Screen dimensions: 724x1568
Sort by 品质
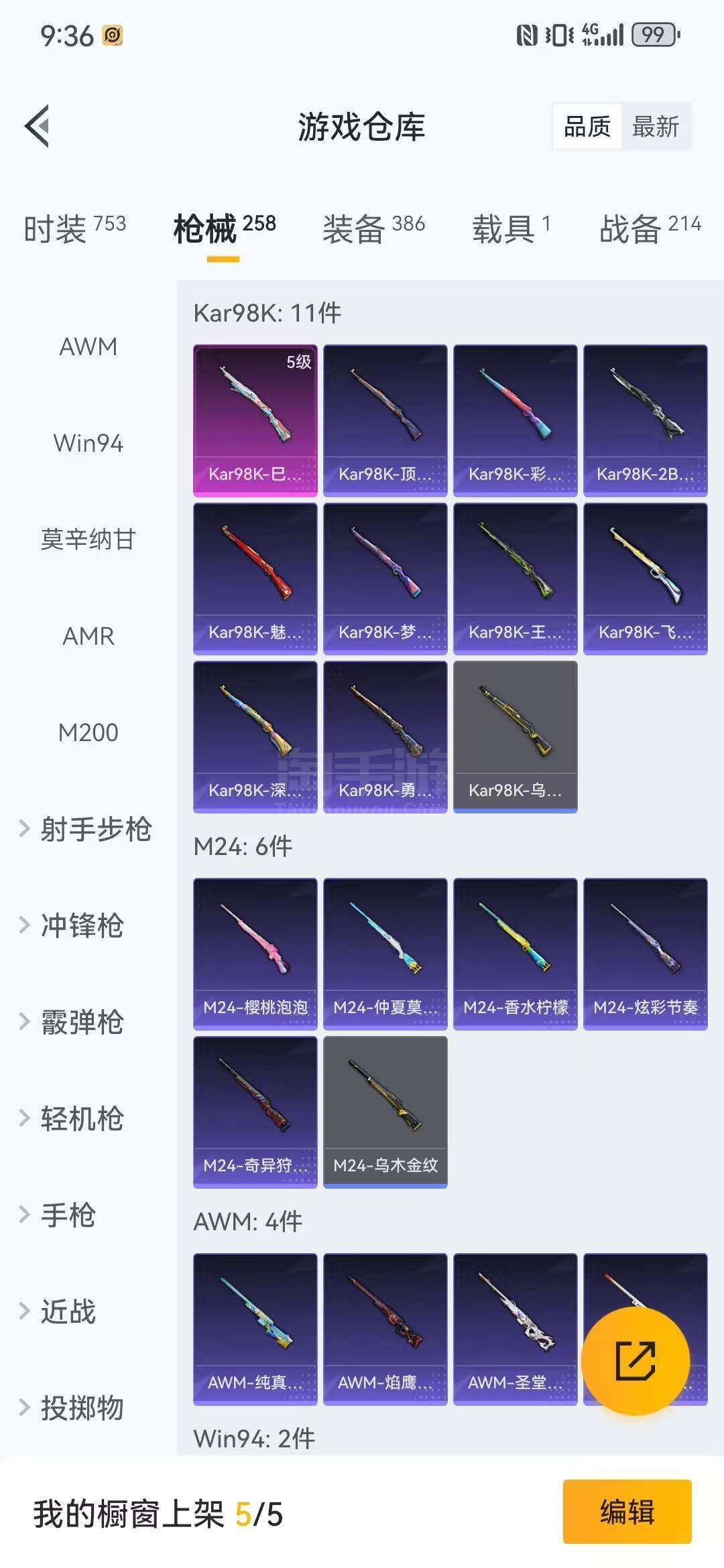[x=587, y=126]
